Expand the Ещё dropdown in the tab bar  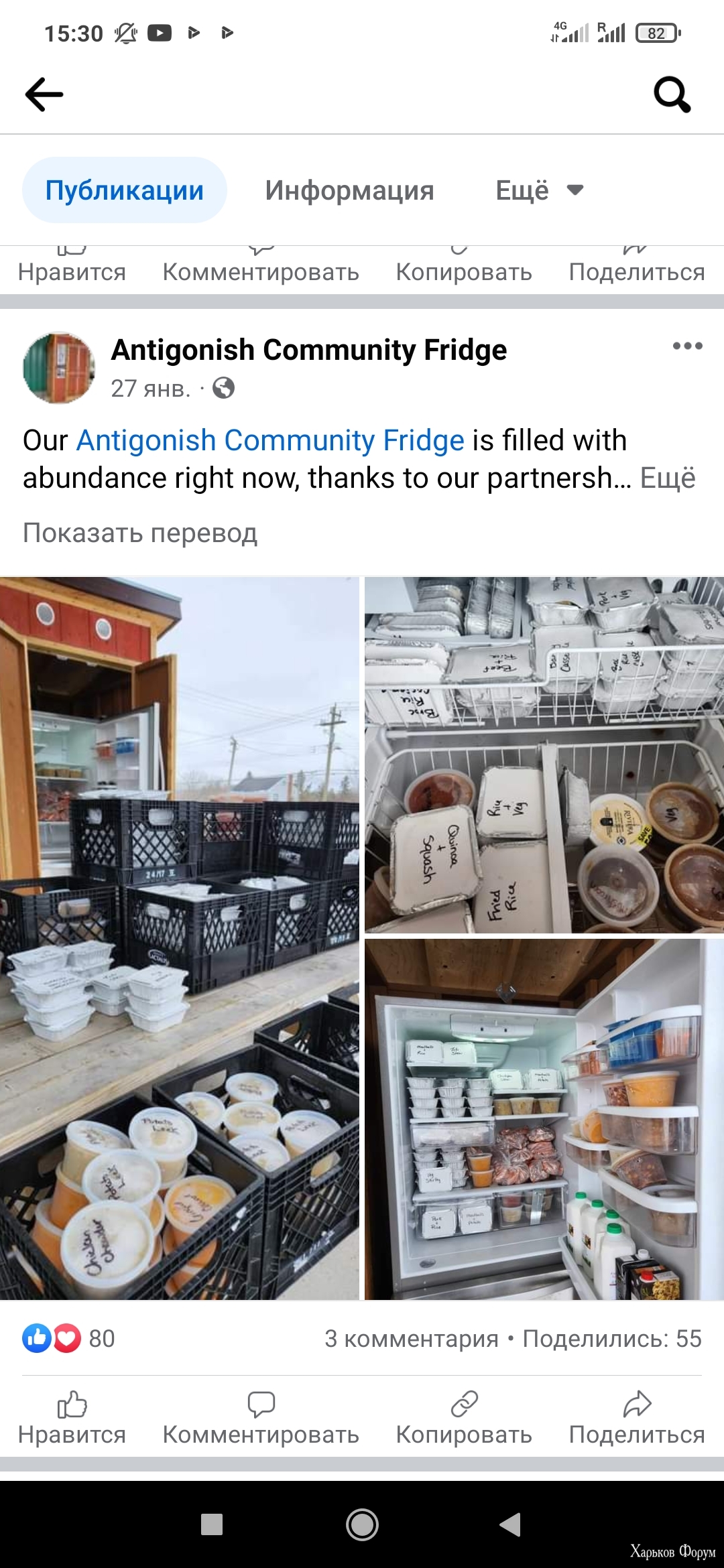pos(540,190)
